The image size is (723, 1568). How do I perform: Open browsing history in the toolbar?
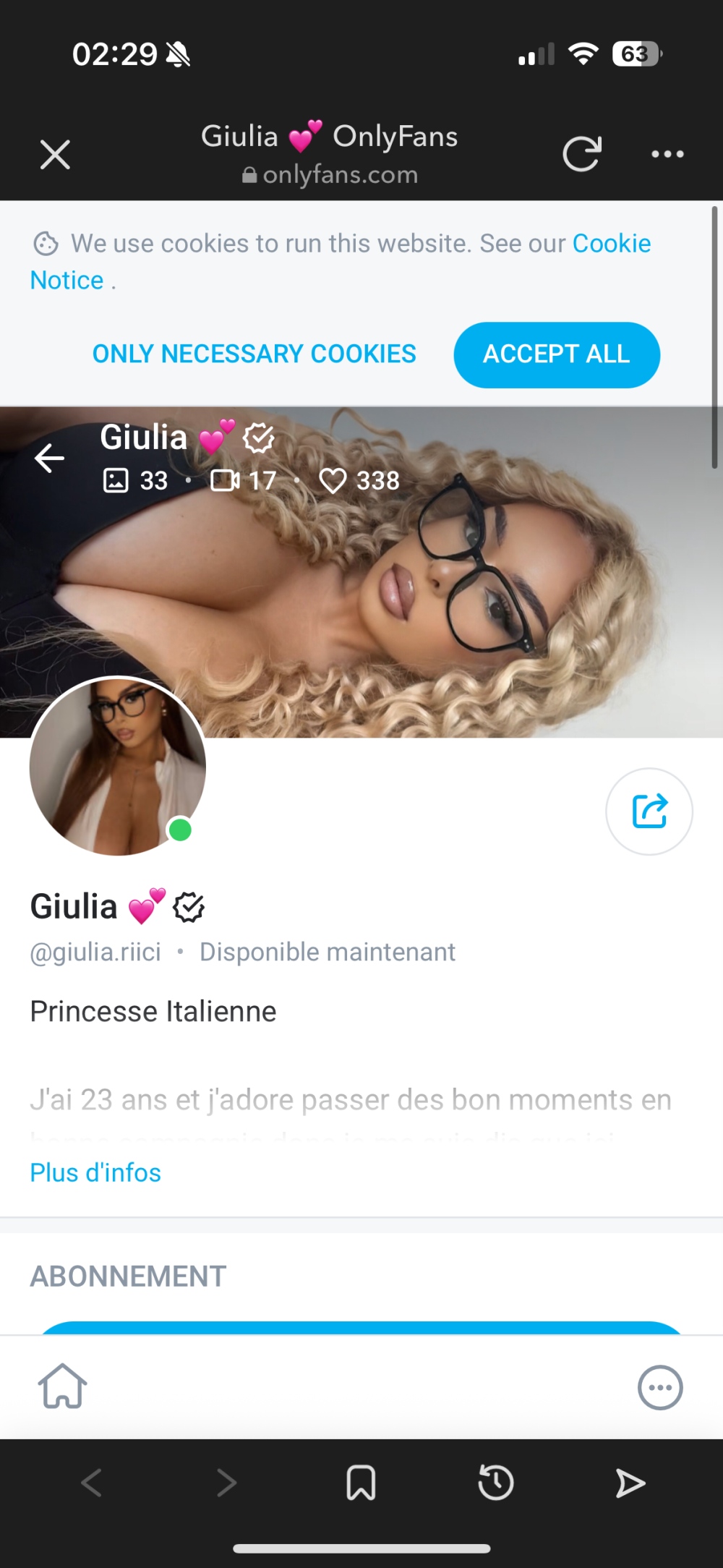coord(496,1483)
